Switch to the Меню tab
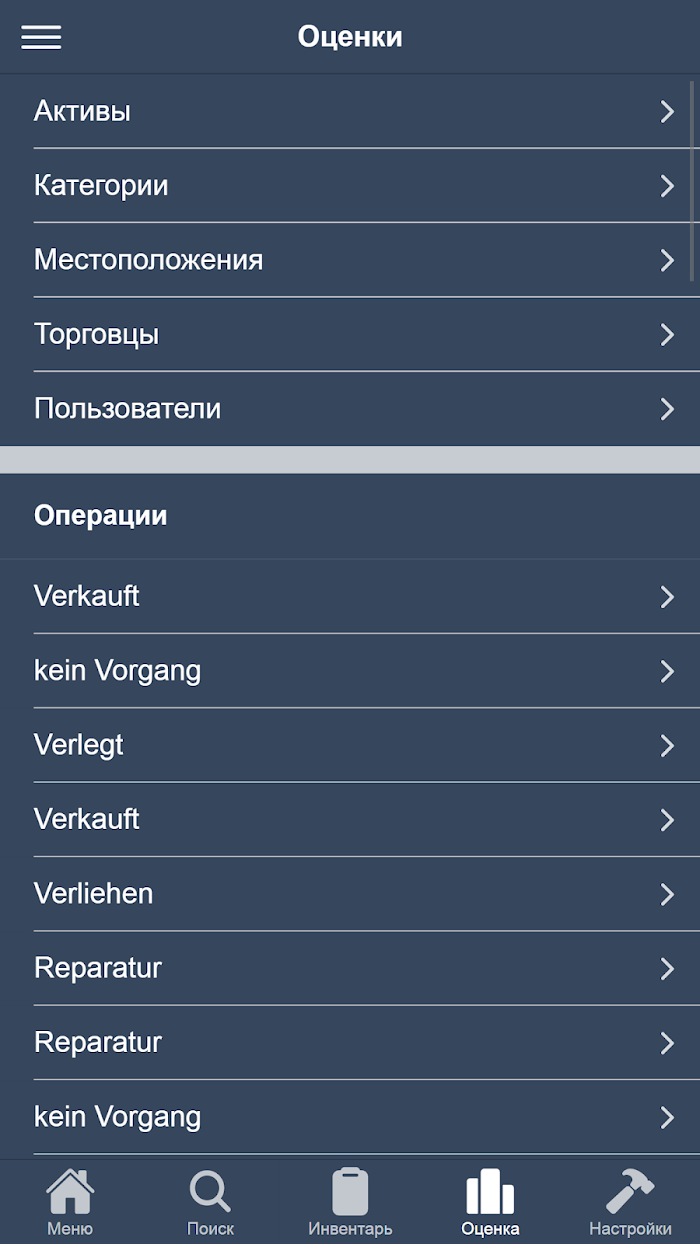Viewport: 700px width, 1244px height. pyautogui.click(x=70, y=1202)
